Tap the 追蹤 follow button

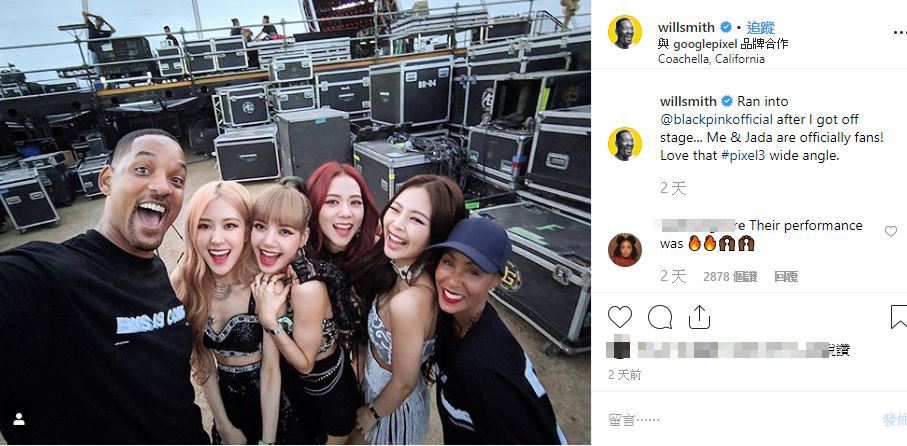point(747,27)
